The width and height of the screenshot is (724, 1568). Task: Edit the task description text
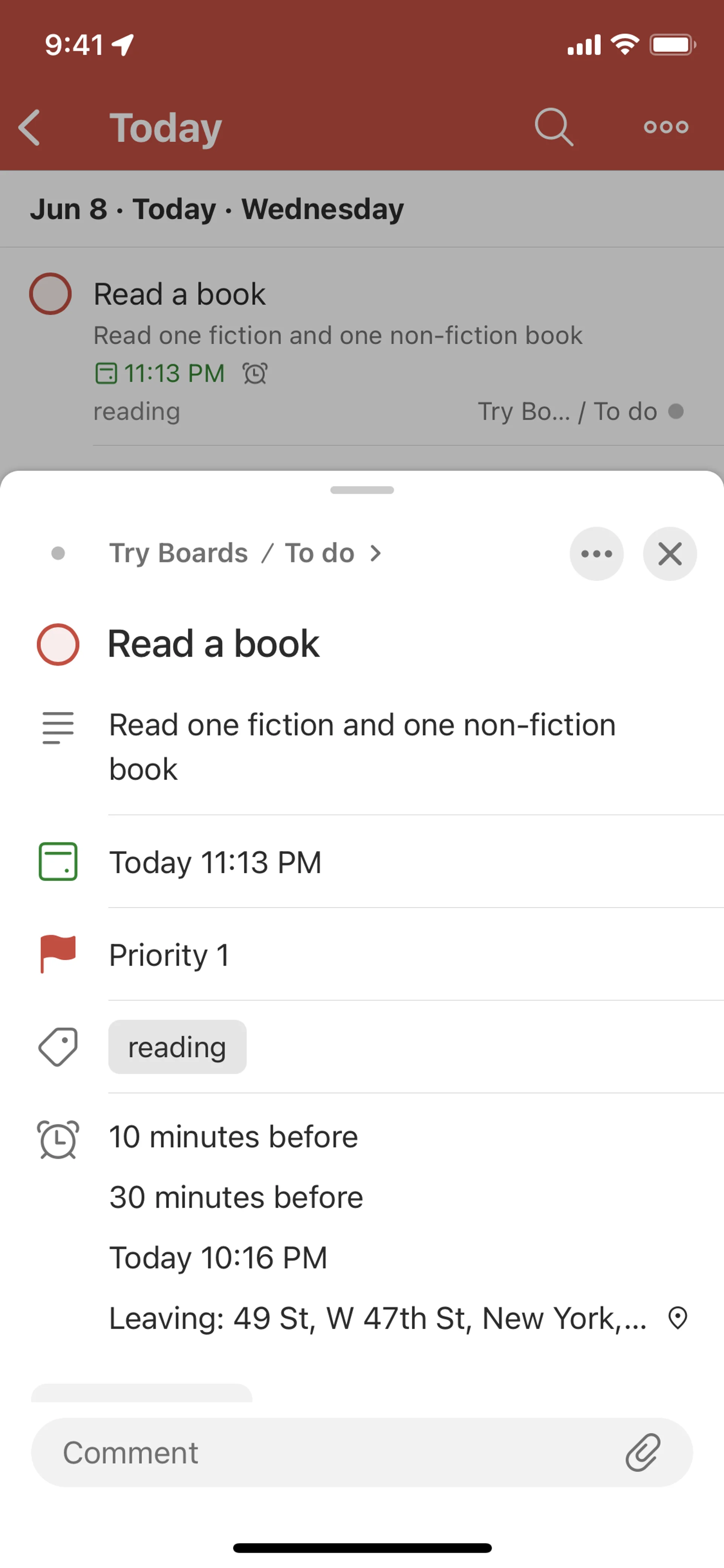362,746
